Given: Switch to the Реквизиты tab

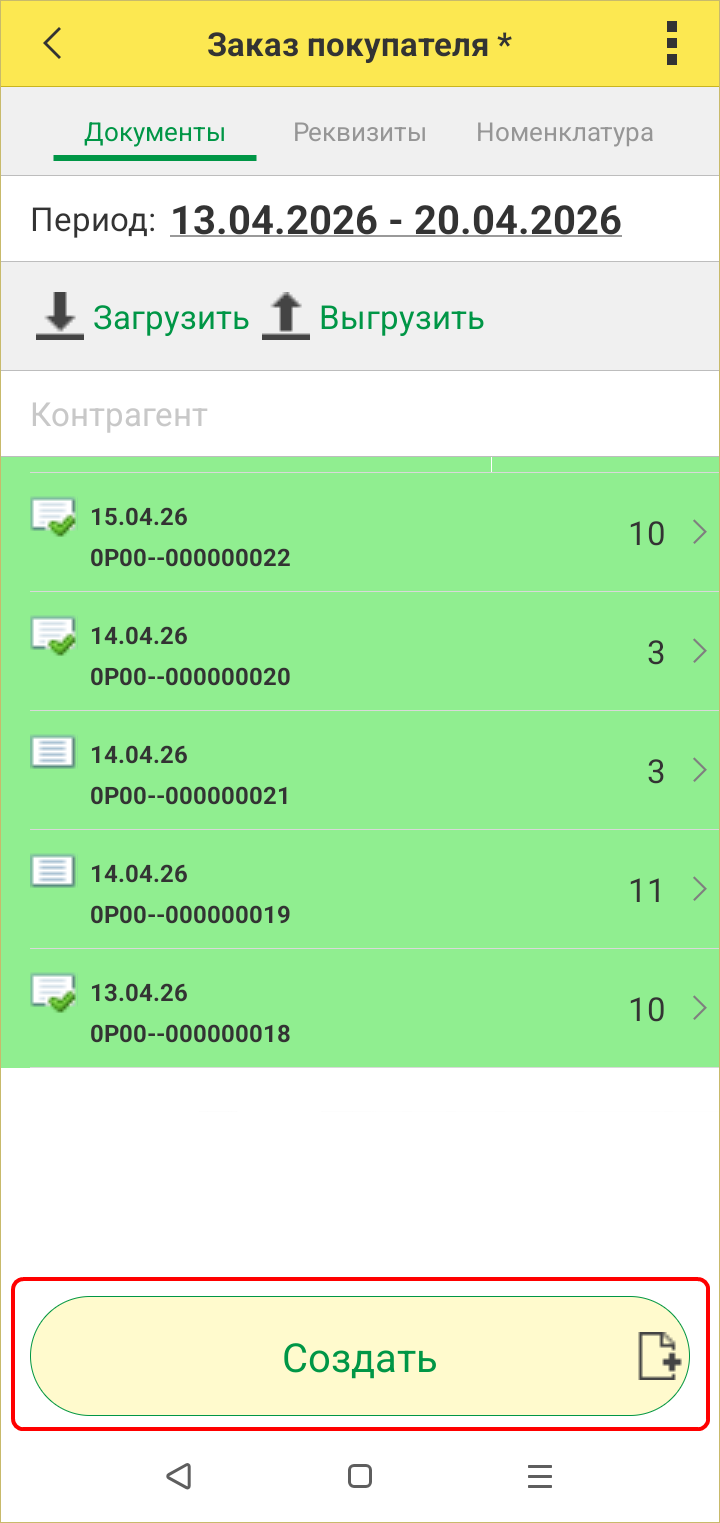Looking at the screenshot, I should pyautogui.click(x=359, y=133).
